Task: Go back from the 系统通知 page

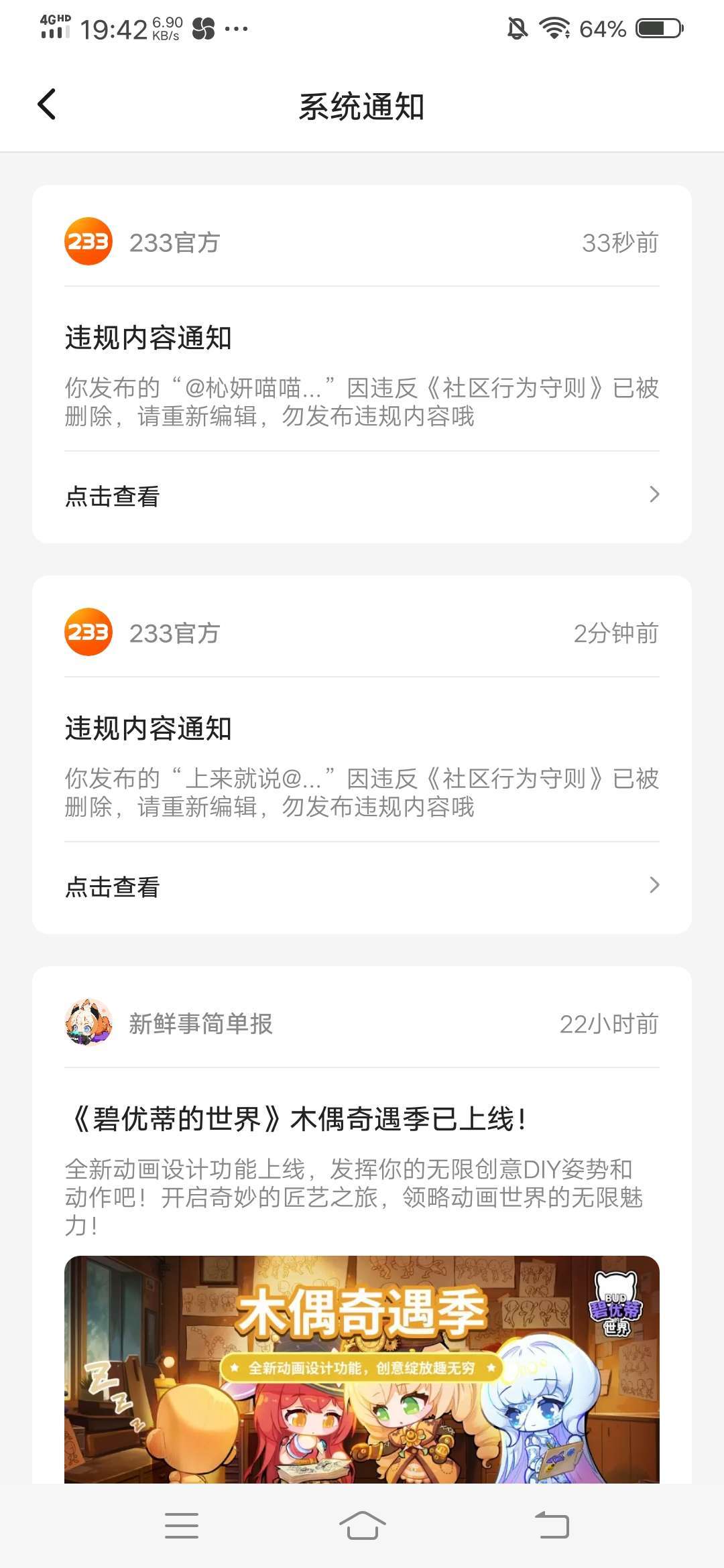Action: 47,105
